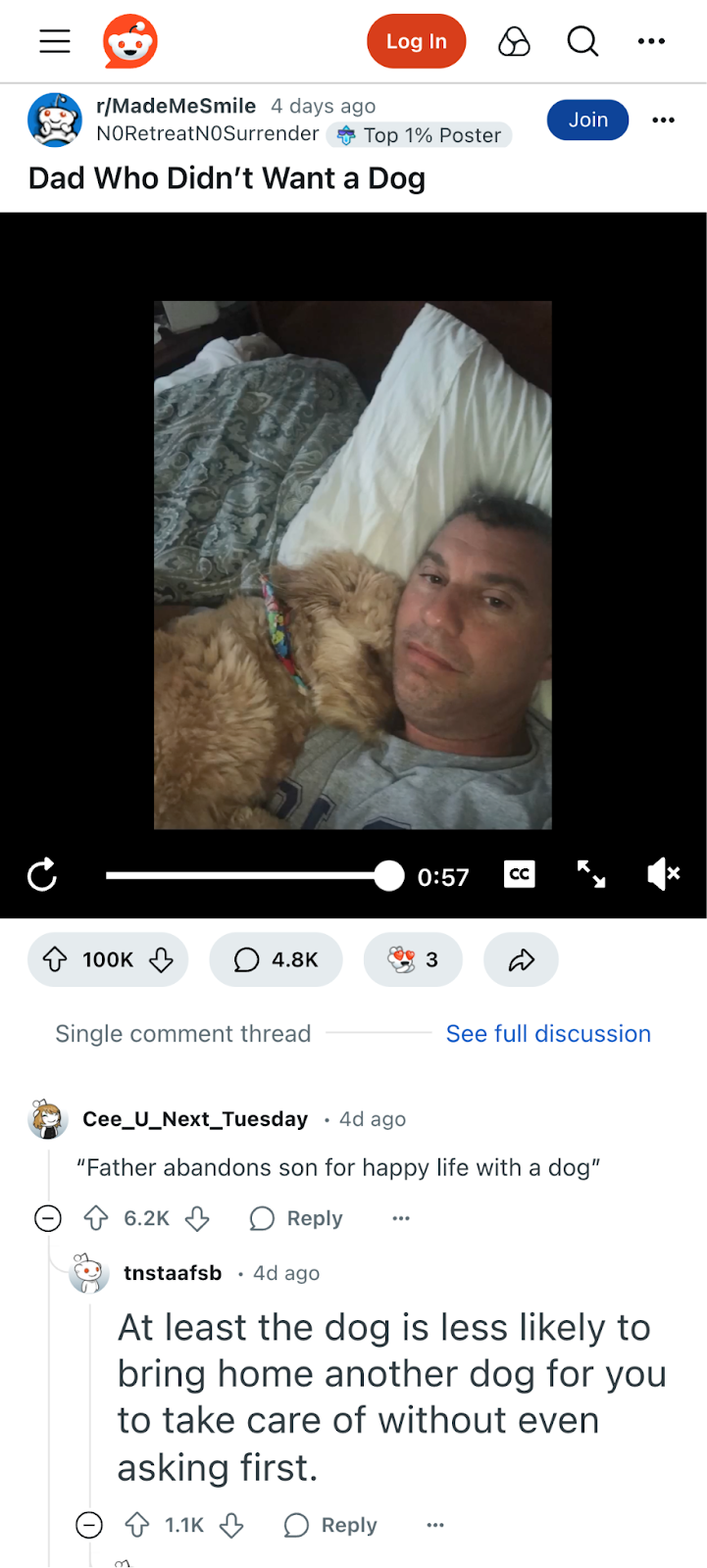
Task: Open the header overflow menu
Action: coord(651,41)
